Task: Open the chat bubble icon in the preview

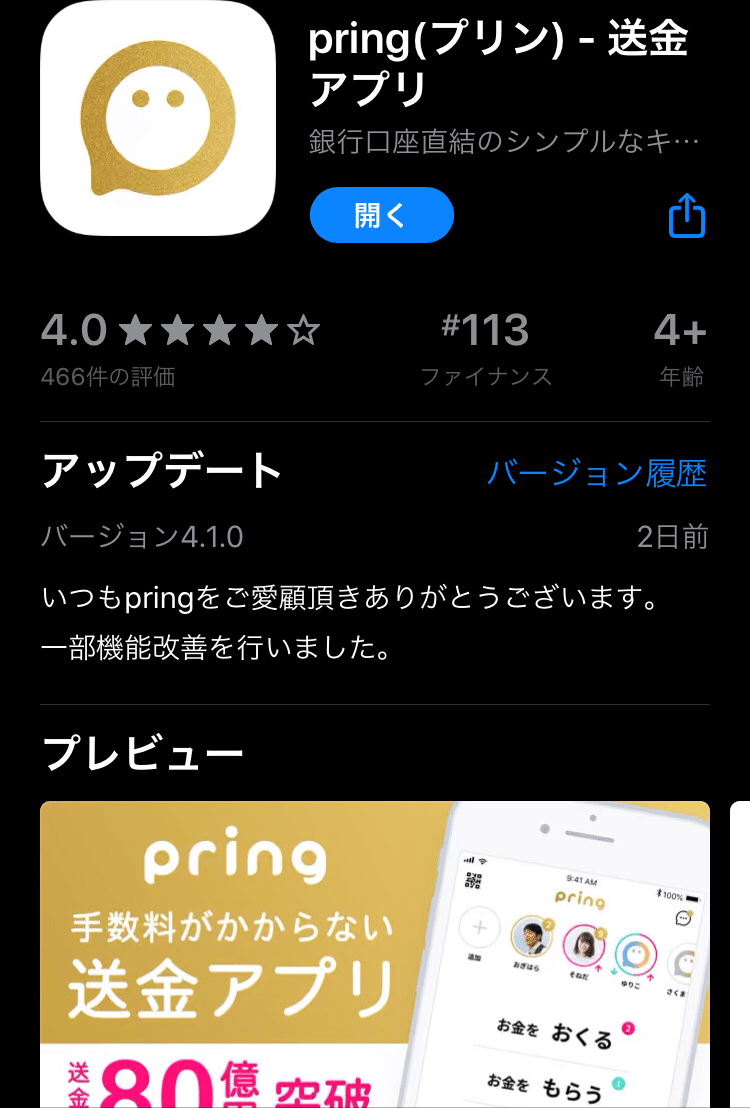Action: [683, 918]
